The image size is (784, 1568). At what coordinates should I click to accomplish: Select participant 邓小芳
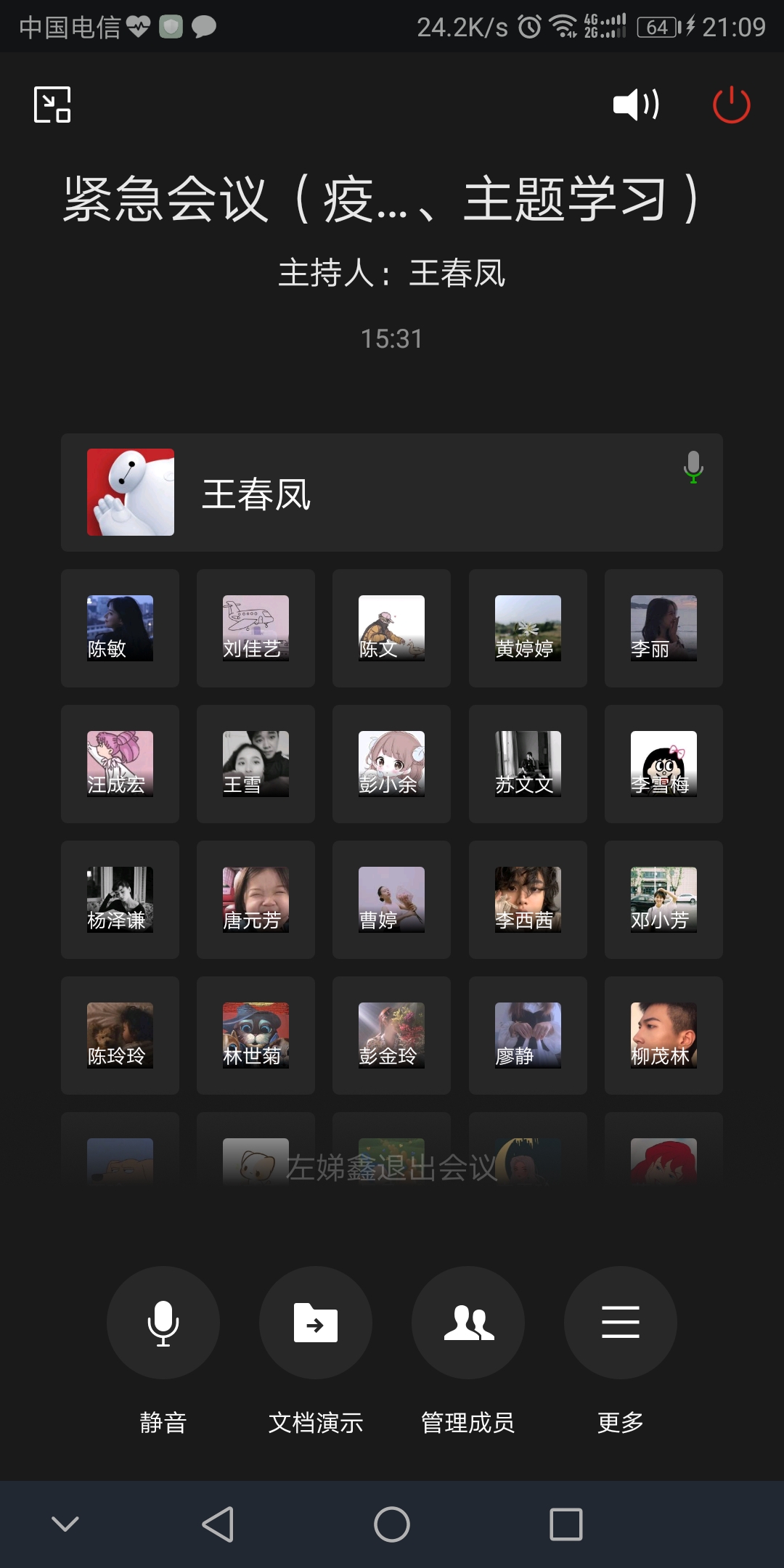(x=663, y=899)
